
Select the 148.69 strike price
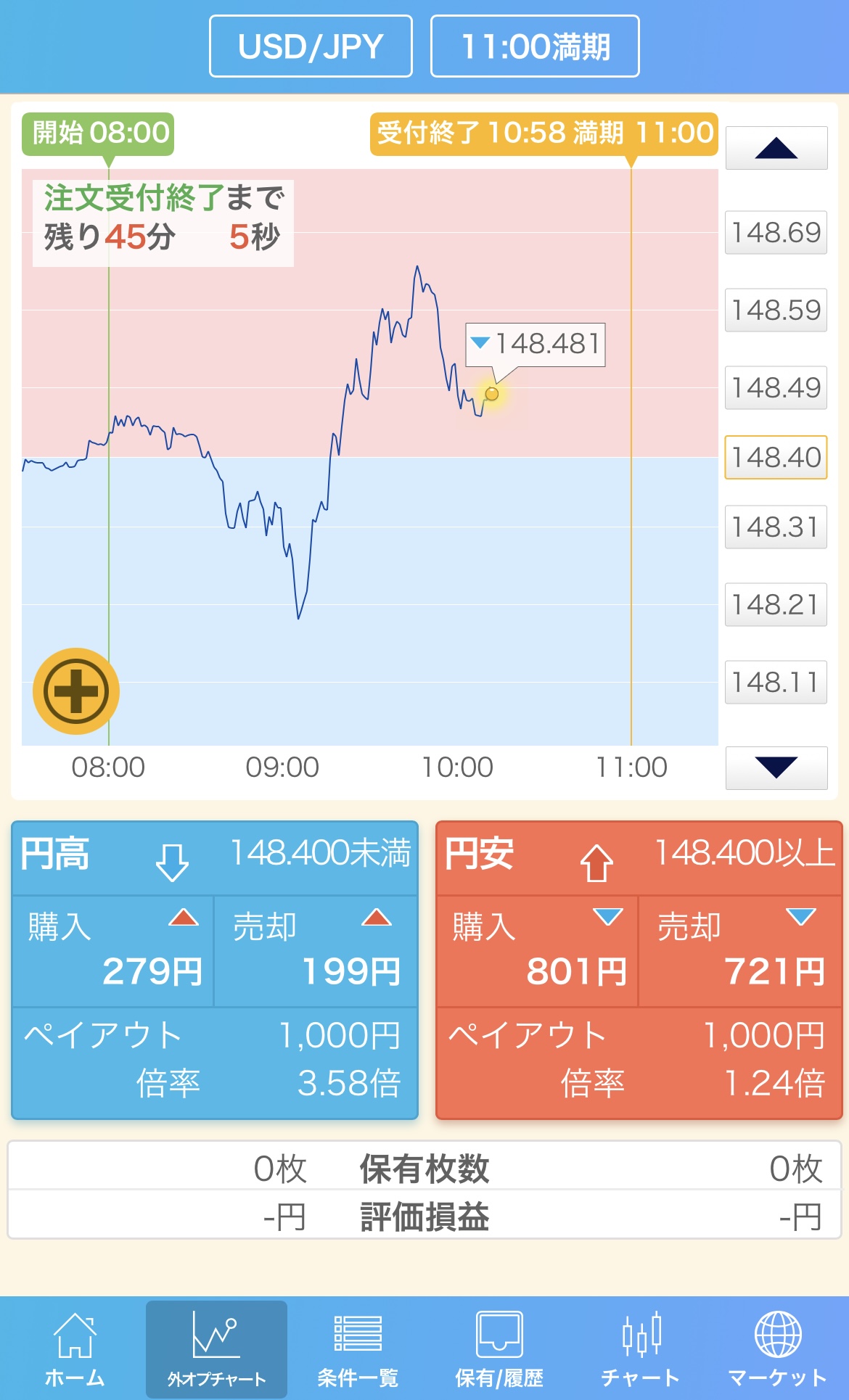pyautogui.click(x=776, y=233)
